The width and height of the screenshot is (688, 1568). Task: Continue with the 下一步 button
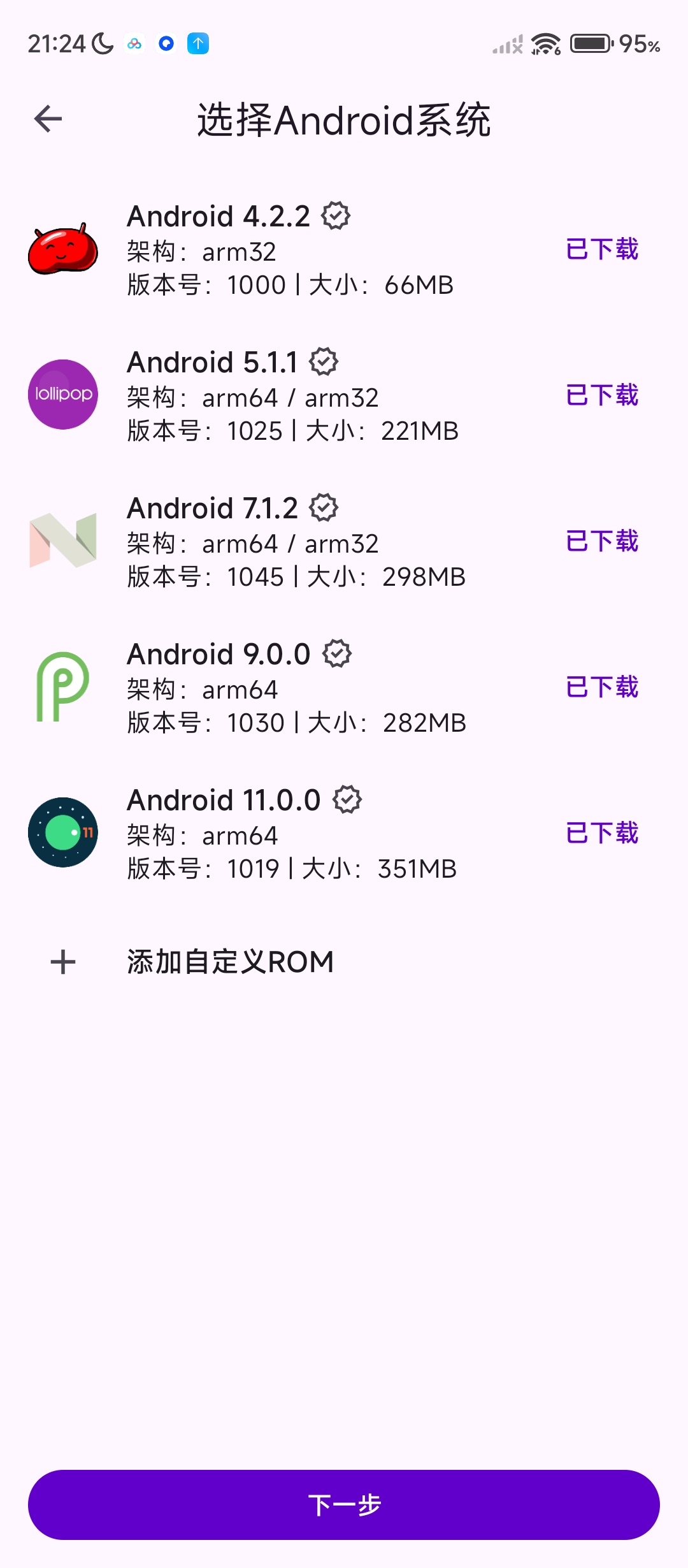click(344, 1505)
